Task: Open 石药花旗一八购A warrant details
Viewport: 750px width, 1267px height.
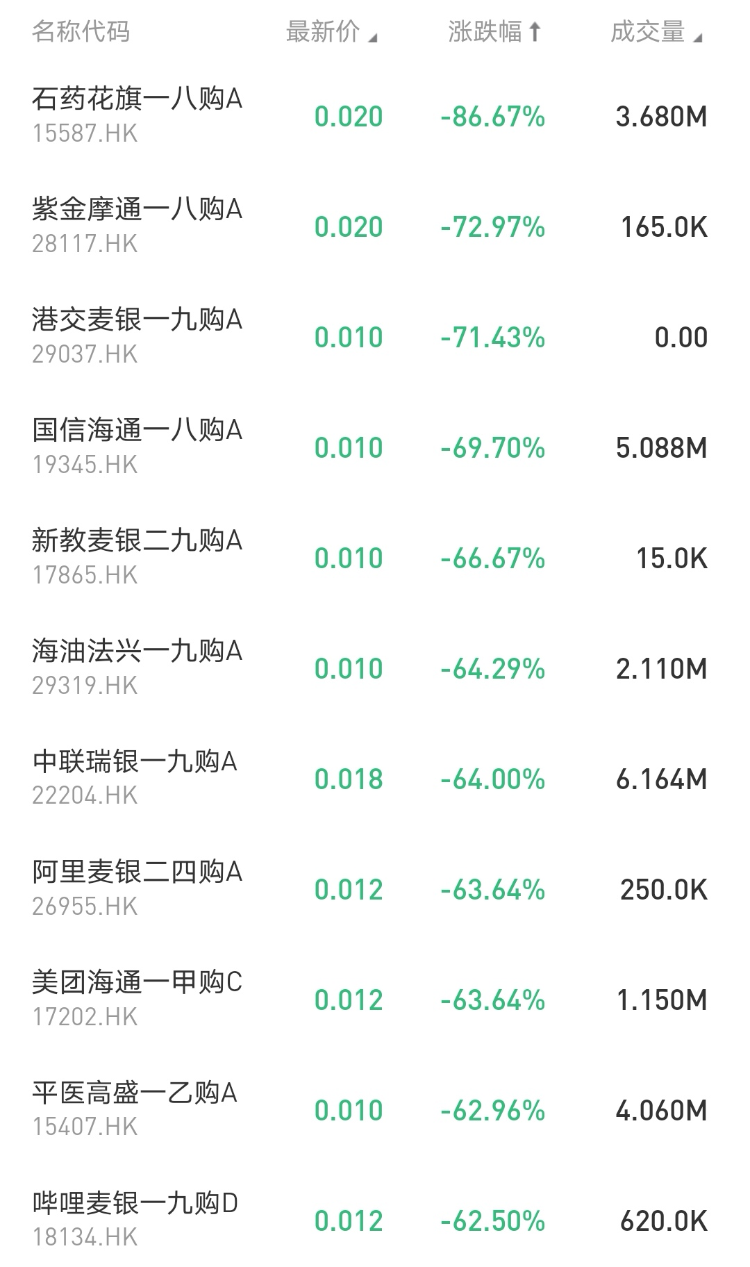Action: [137, 115]
